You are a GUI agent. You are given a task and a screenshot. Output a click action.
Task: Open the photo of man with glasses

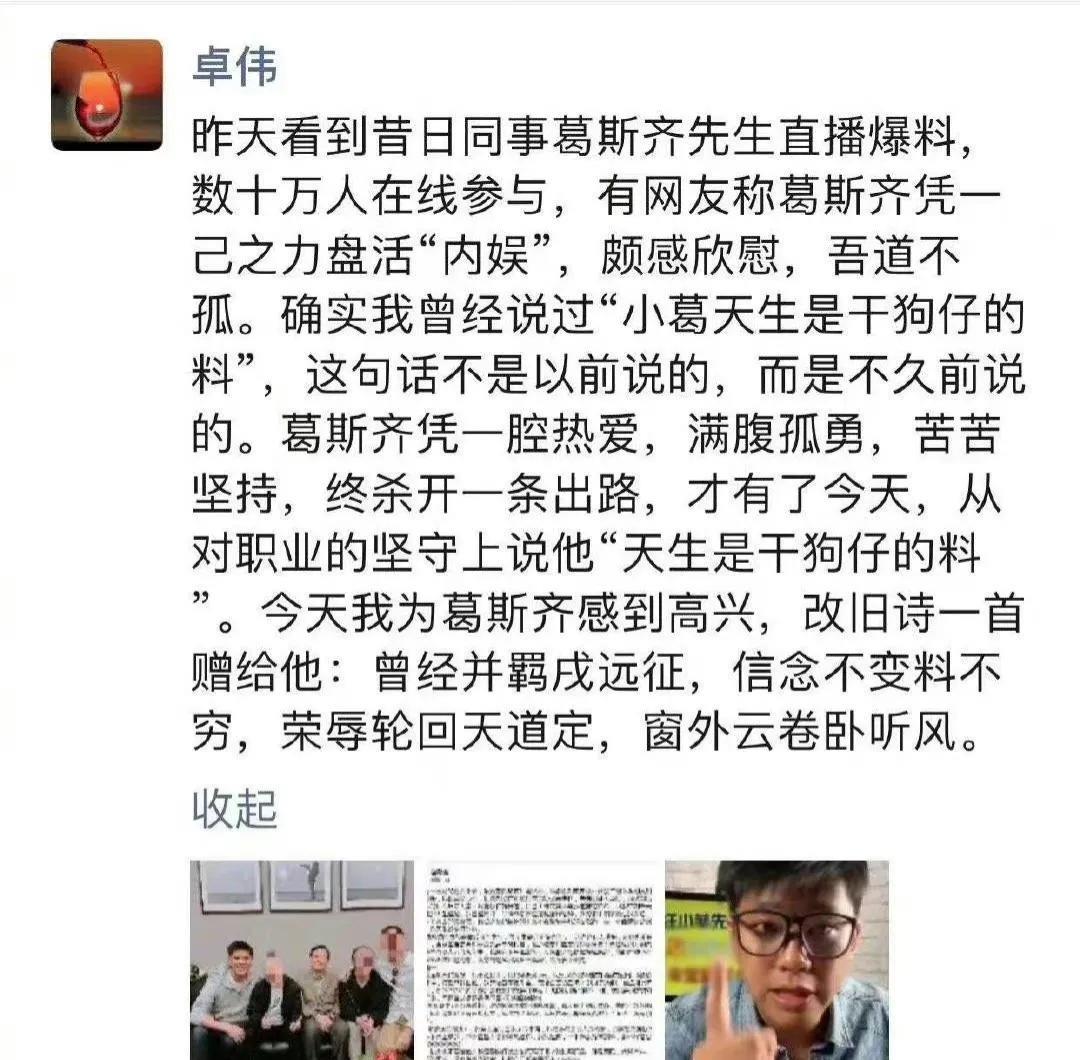pyautogui.click(x=776, y=958)
